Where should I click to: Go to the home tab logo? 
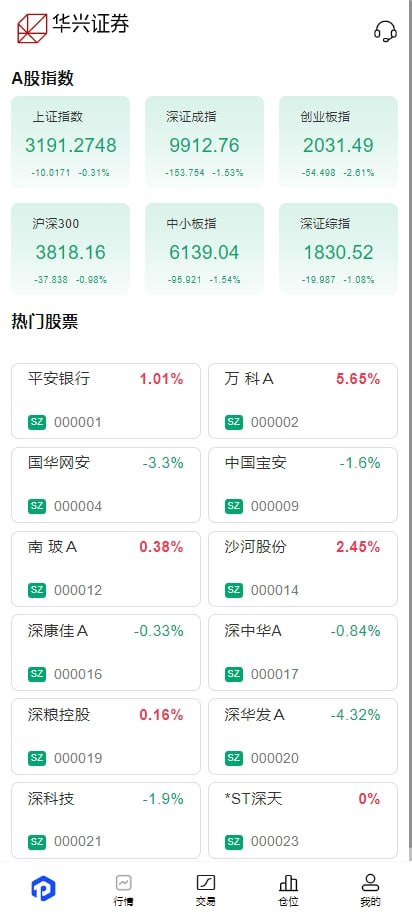pyautogui.click(x=43, y=887)
